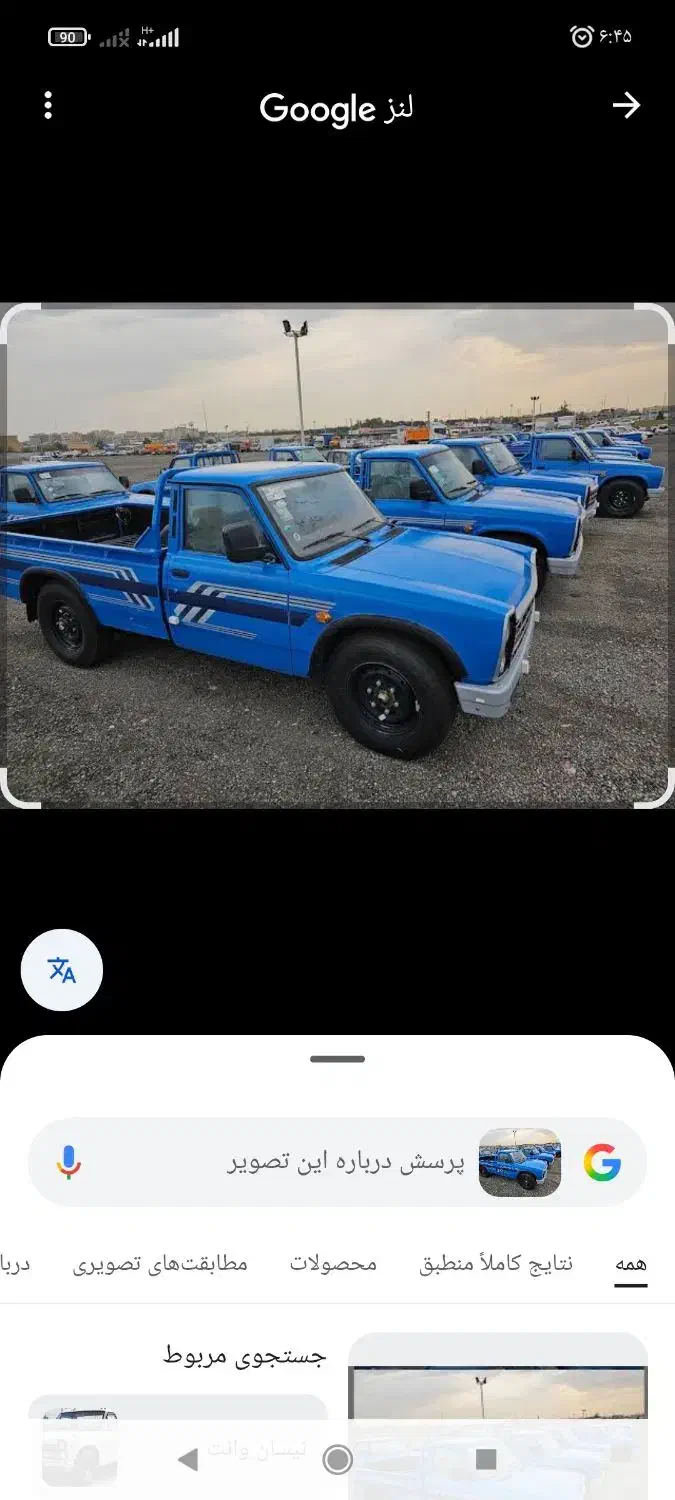Open recent apps with the square button

pyautogui.click(x=486, y=1460)
